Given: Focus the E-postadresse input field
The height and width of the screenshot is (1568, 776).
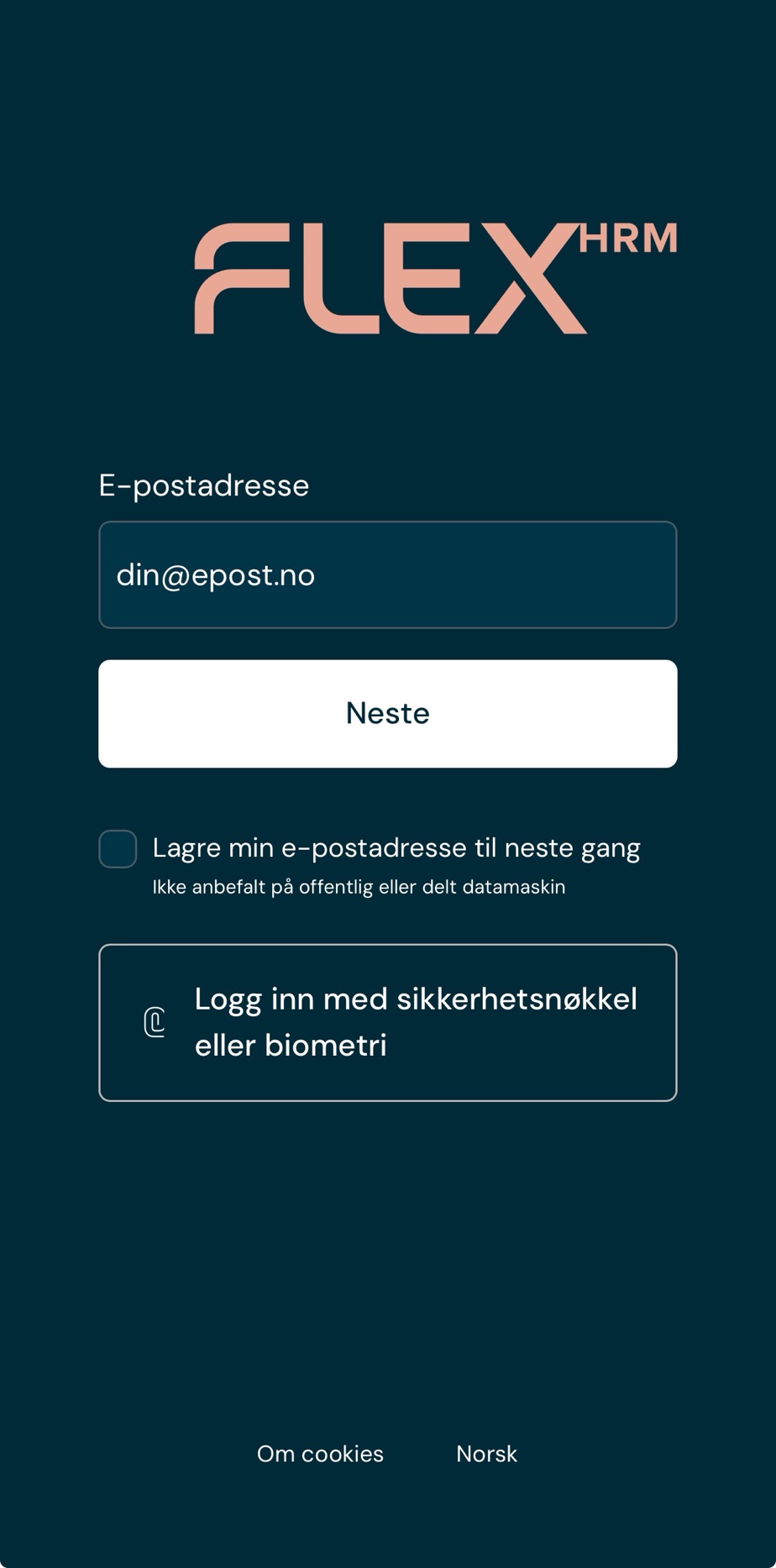Looking at the screenshot, I should pyautogui.click(x=387, y=575).
